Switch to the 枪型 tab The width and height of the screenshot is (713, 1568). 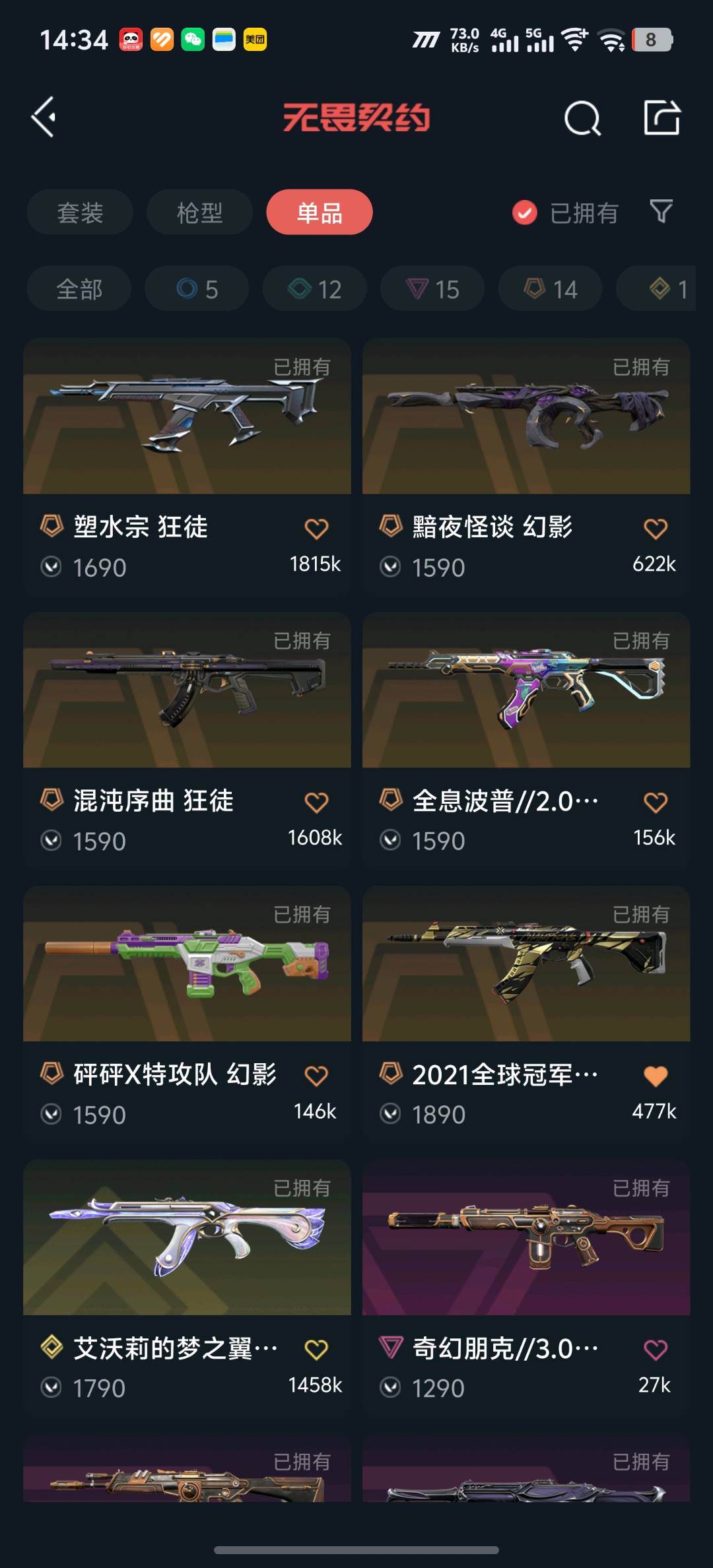(199, 212)
